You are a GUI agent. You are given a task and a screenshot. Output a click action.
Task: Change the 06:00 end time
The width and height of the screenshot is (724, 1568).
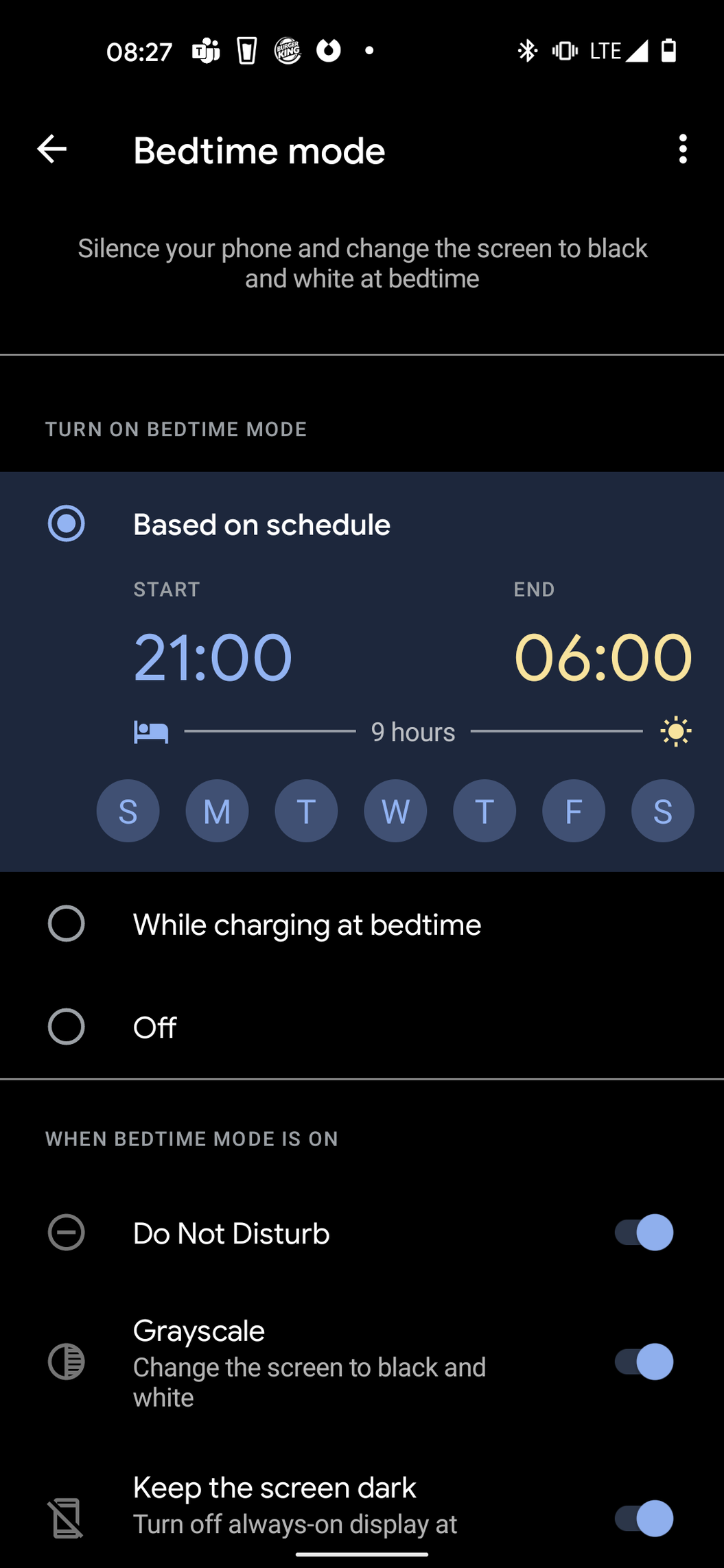(603, 657)
